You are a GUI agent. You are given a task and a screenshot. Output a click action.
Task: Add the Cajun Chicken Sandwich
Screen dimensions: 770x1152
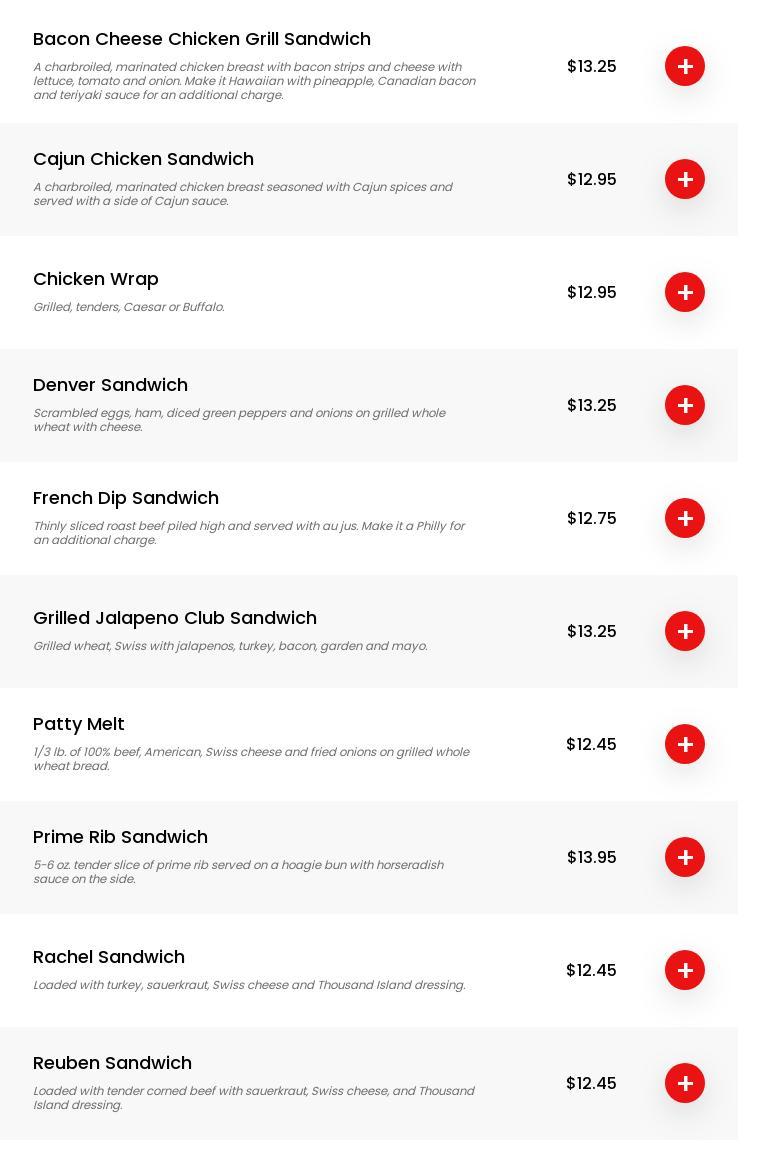(x=685, y=179)
